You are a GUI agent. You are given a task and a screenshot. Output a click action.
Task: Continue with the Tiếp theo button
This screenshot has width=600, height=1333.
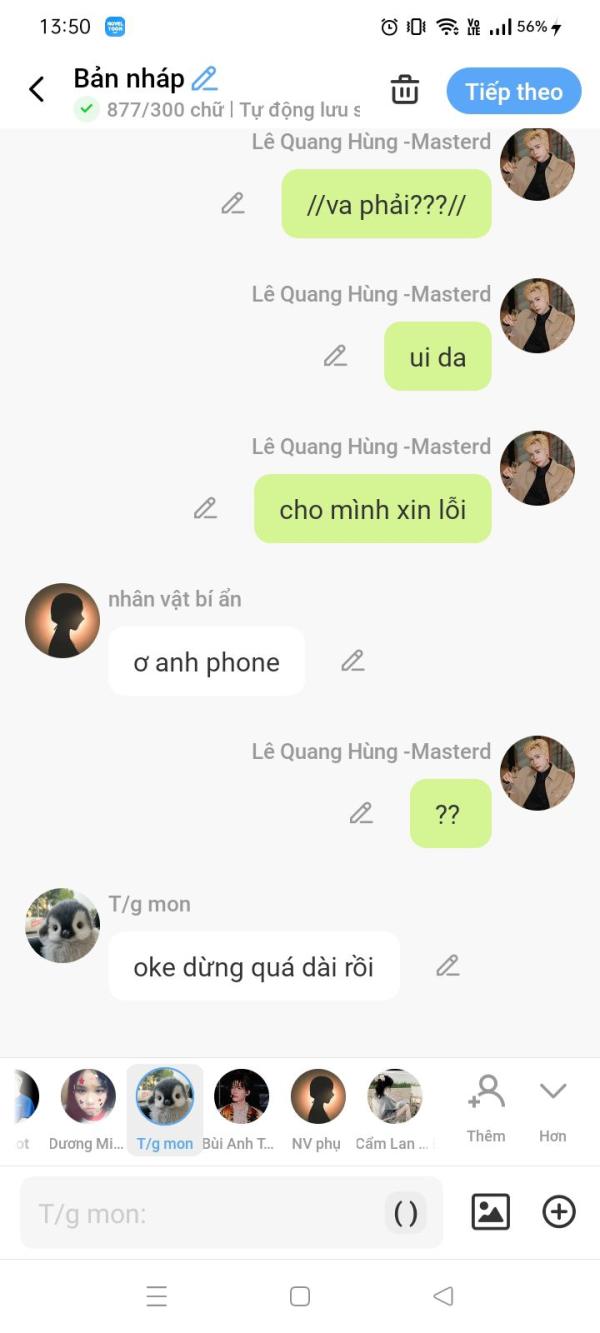point(514,92)
